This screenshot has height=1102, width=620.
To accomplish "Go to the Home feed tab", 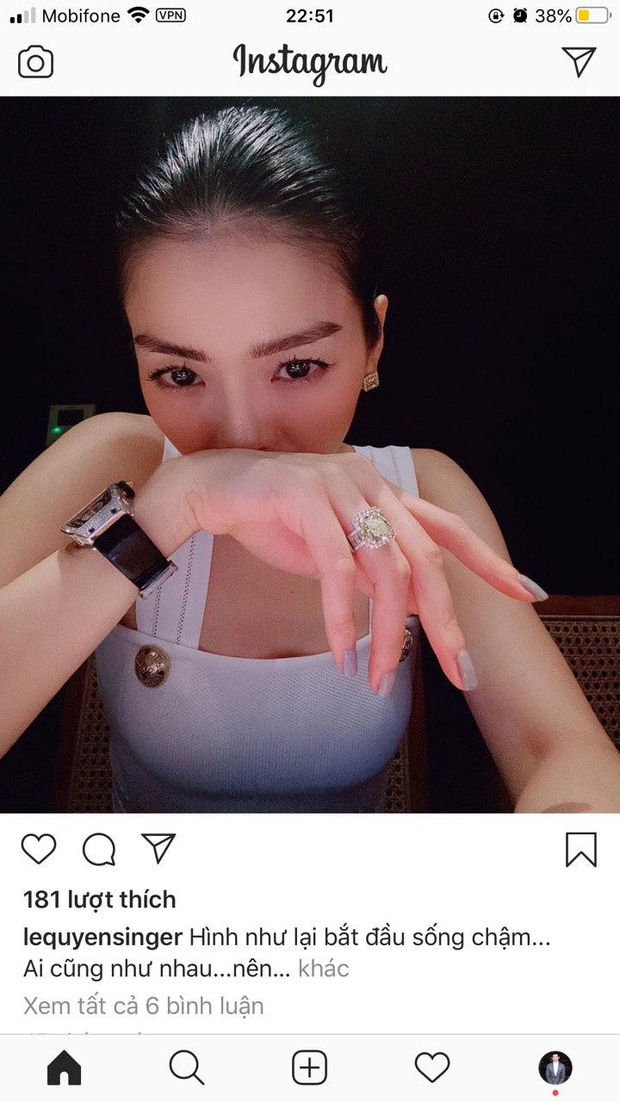I will 64,1069.
